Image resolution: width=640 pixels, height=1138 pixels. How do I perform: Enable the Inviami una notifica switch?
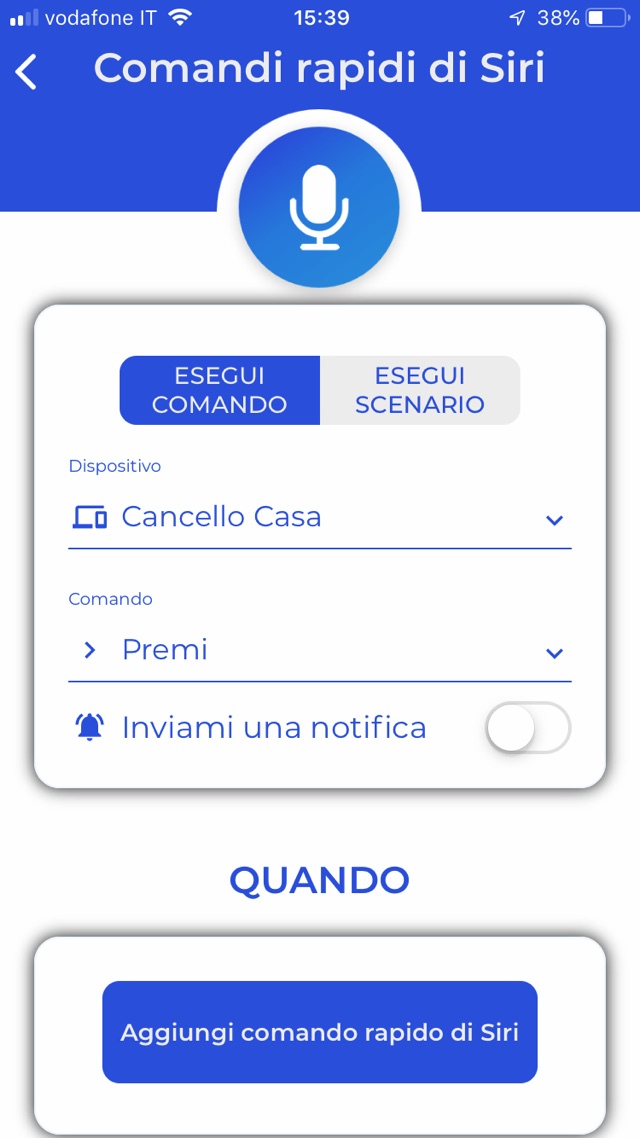[x=527, y=728]
